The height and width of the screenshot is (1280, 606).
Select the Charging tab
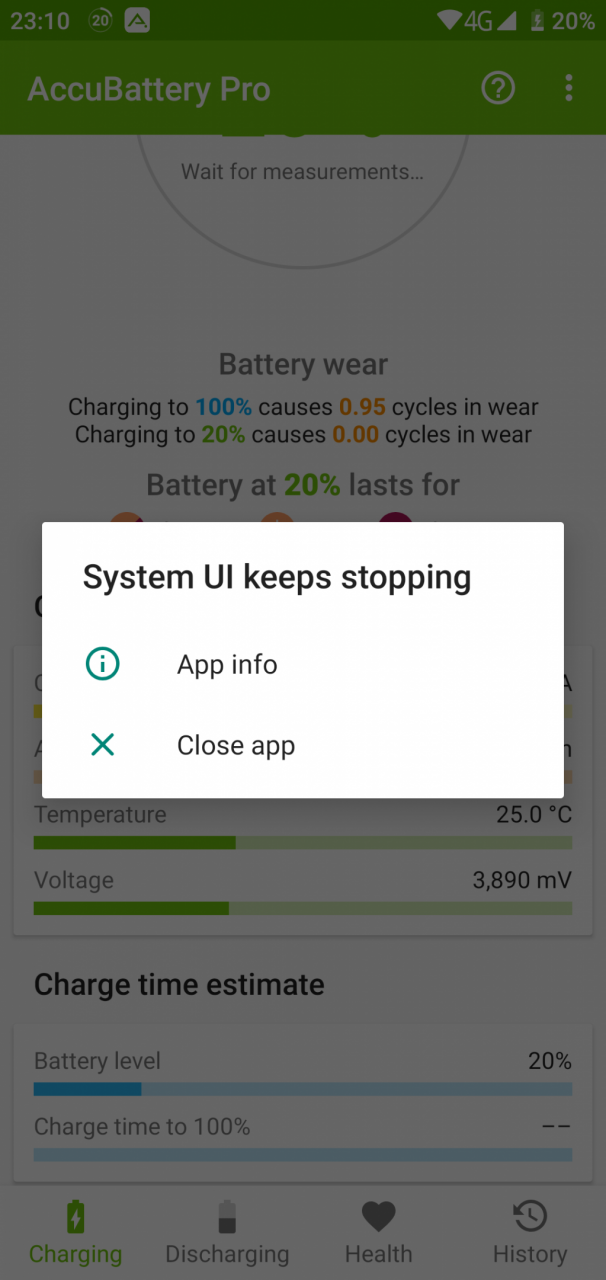[76, 1233]
